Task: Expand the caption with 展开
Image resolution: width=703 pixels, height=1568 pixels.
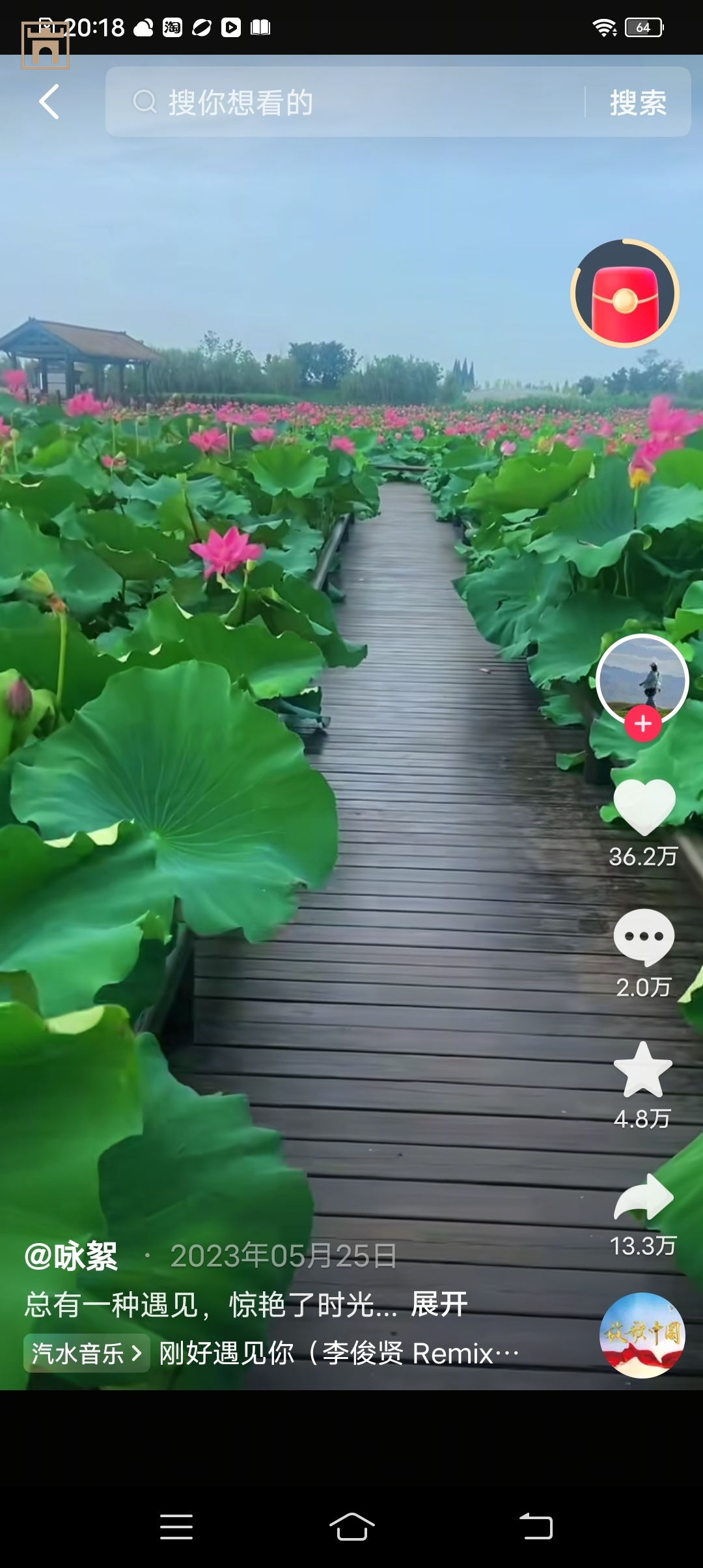Action: point(439,1304)
